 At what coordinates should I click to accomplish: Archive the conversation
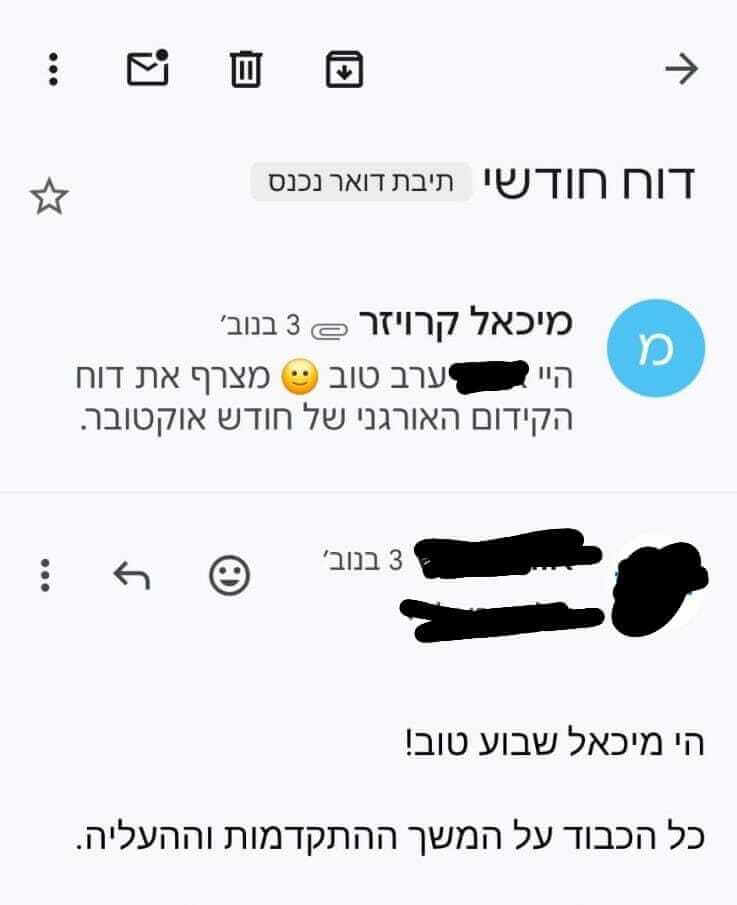pos(344,70)
